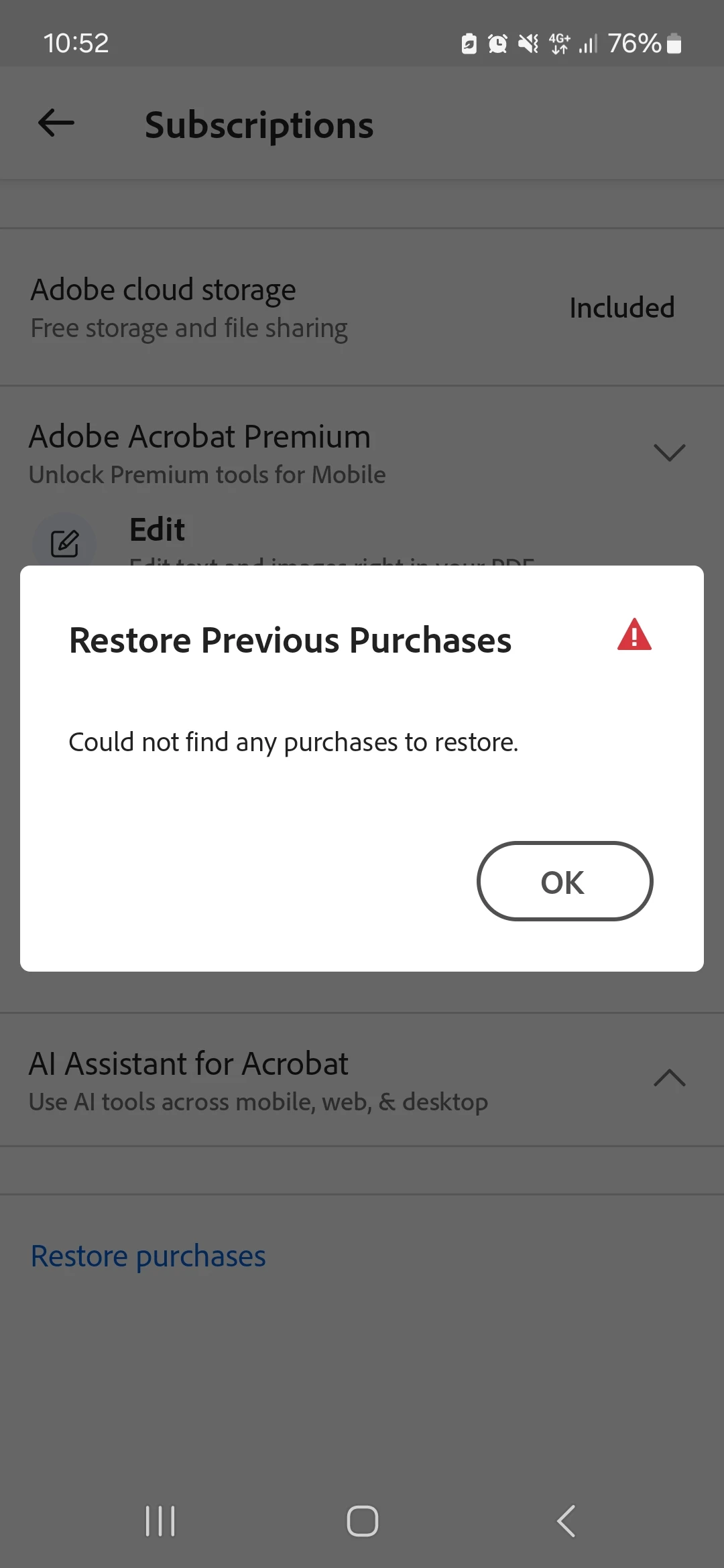
Task: Collapse the AI Assistant for Acrobat section
Action: tap(669, 1077)
